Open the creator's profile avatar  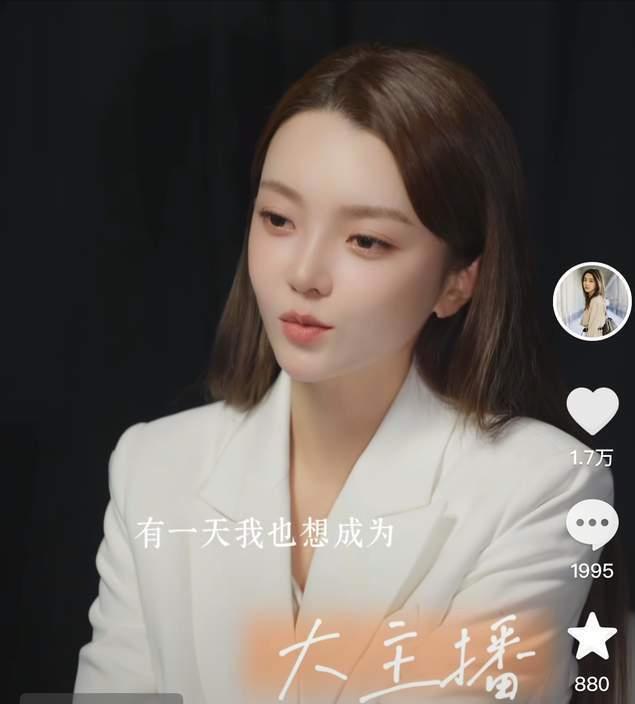[592, 301]
